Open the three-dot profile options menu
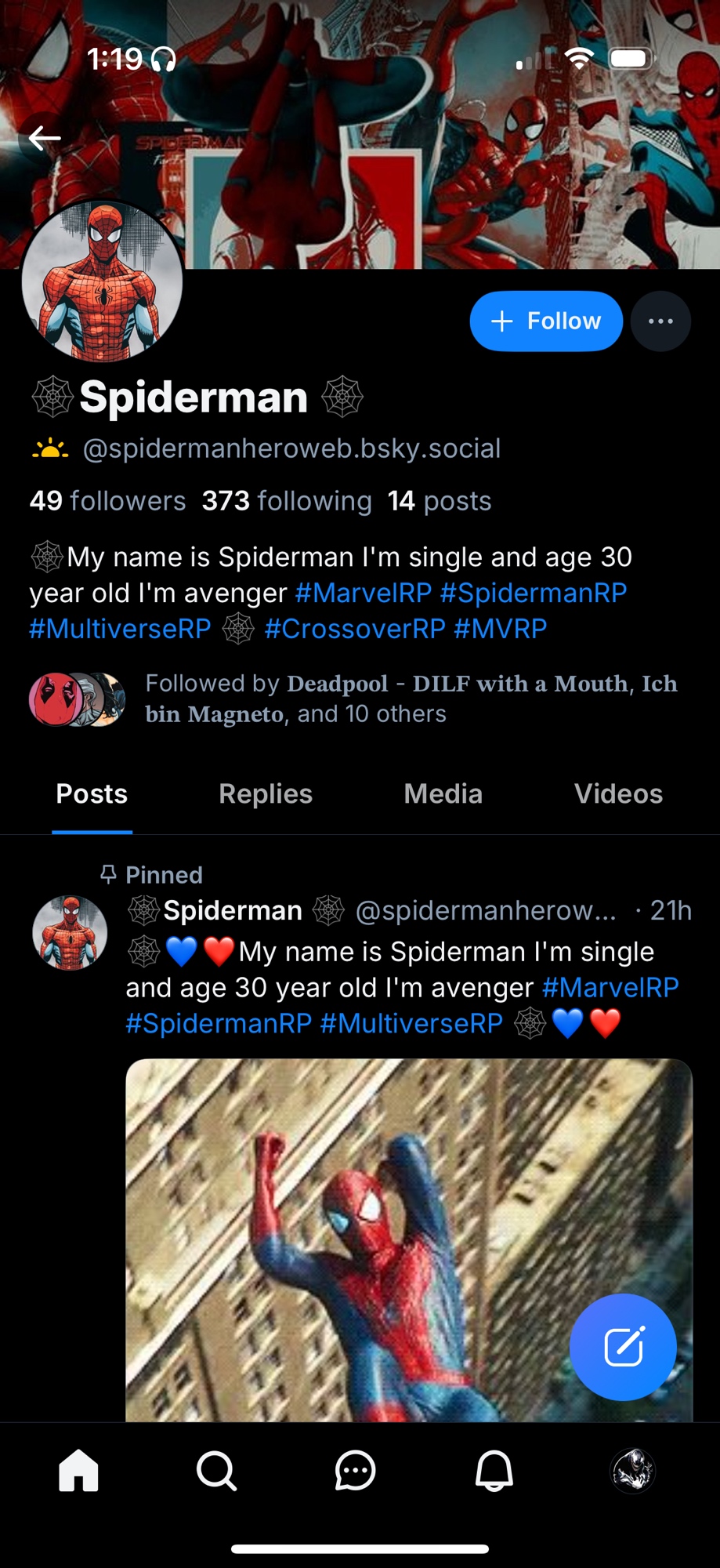 point(660,321)
